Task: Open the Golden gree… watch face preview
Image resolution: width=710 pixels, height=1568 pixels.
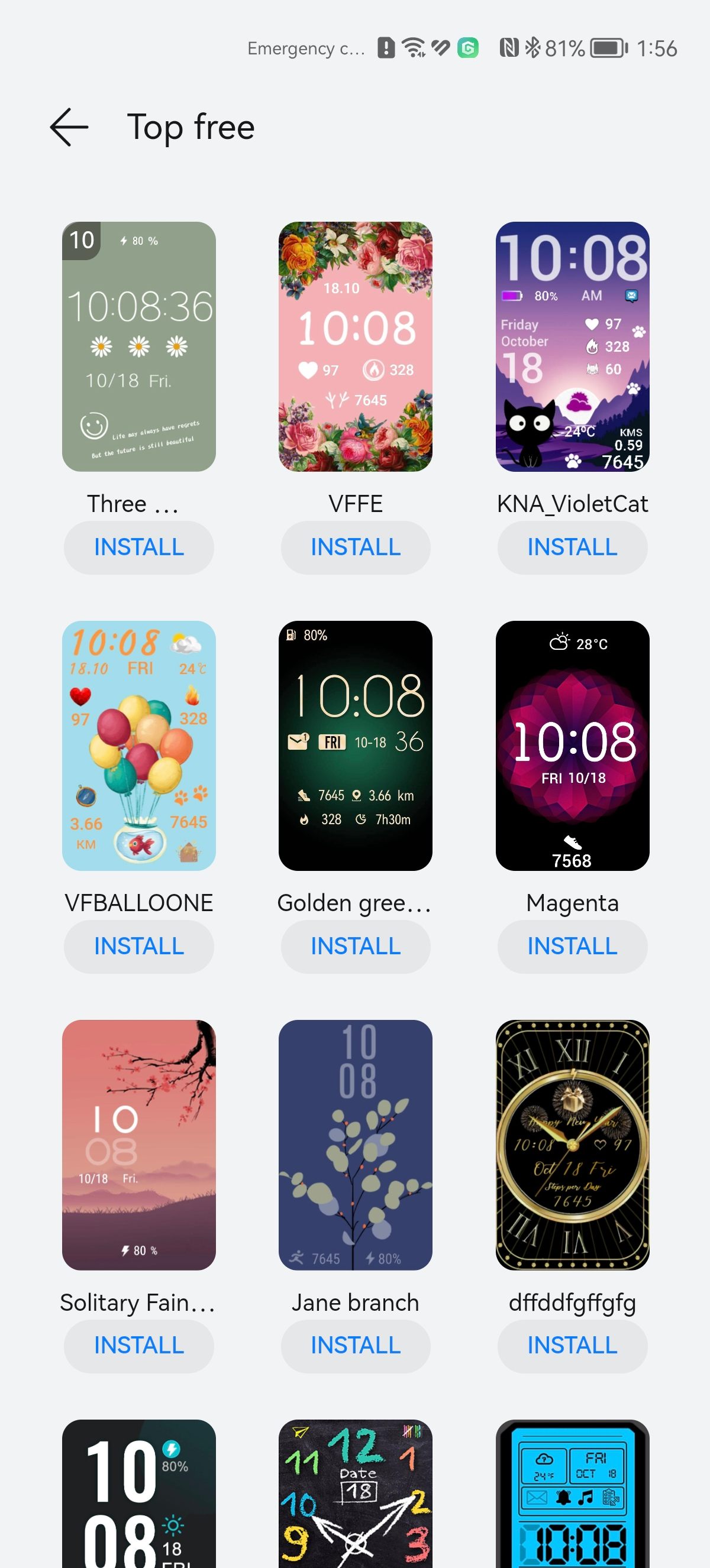Action: coord(356,746)
